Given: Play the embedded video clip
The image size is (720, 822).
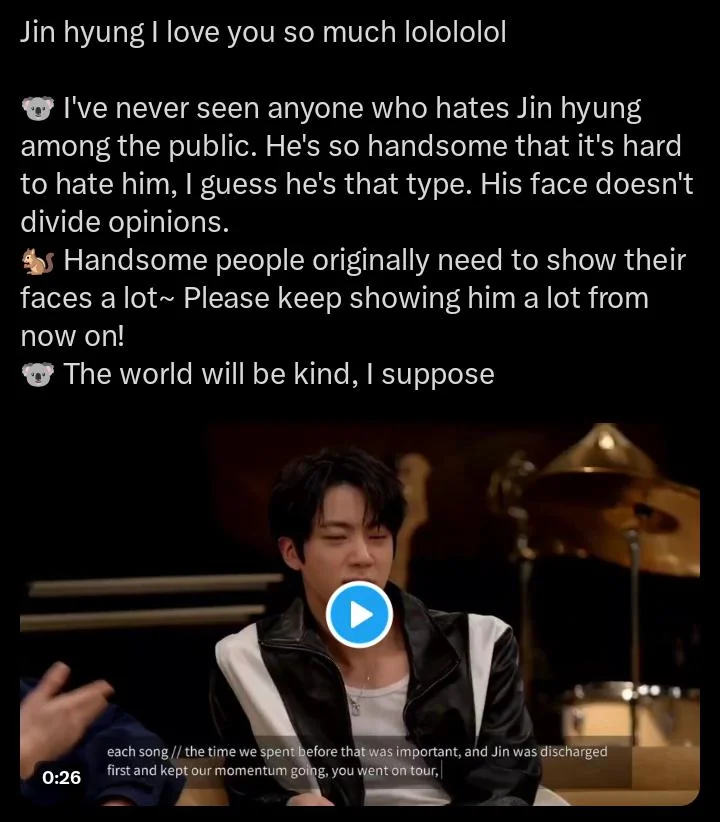Looking at the screenshot, I should 359,614.
